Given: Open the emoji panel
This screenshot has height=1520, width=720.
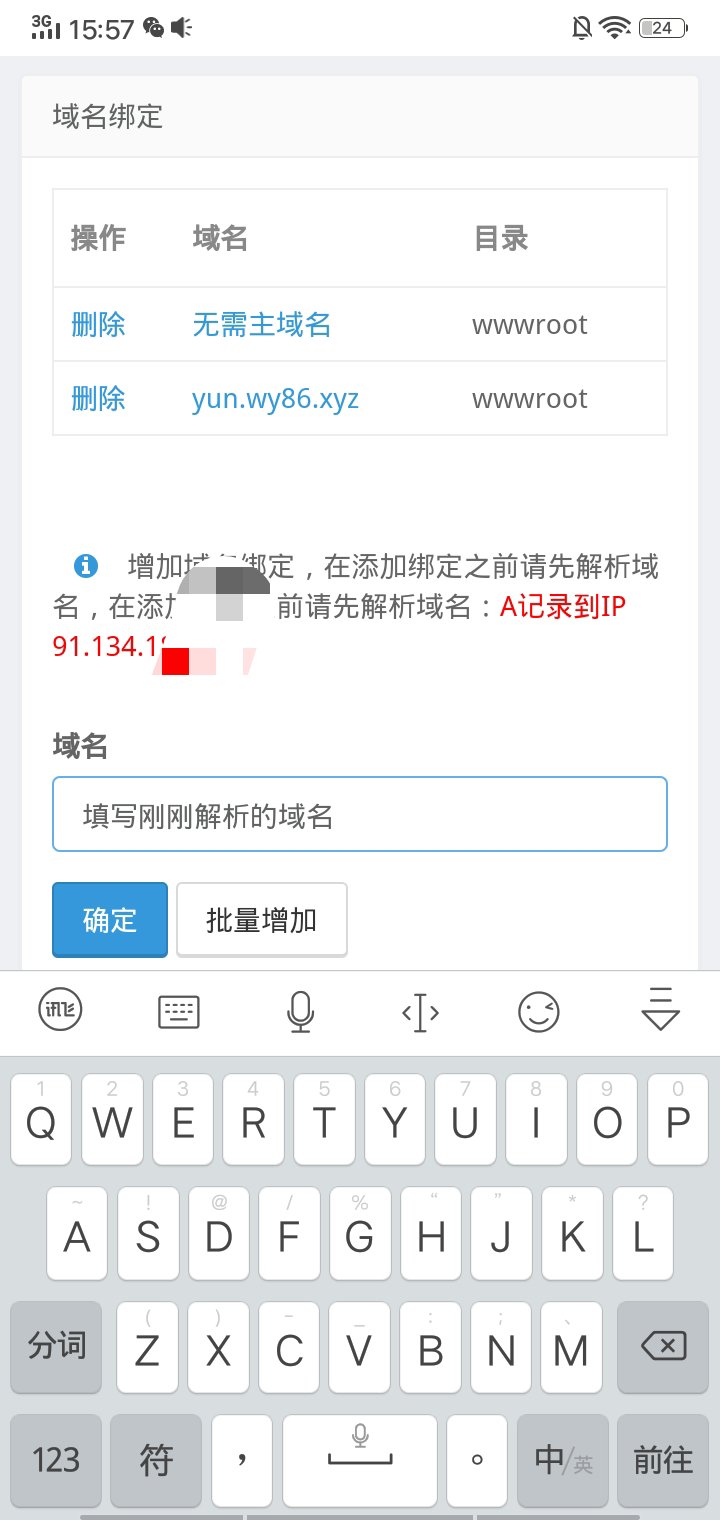Looking at the screenshot, I should [x=540, y=1012].
